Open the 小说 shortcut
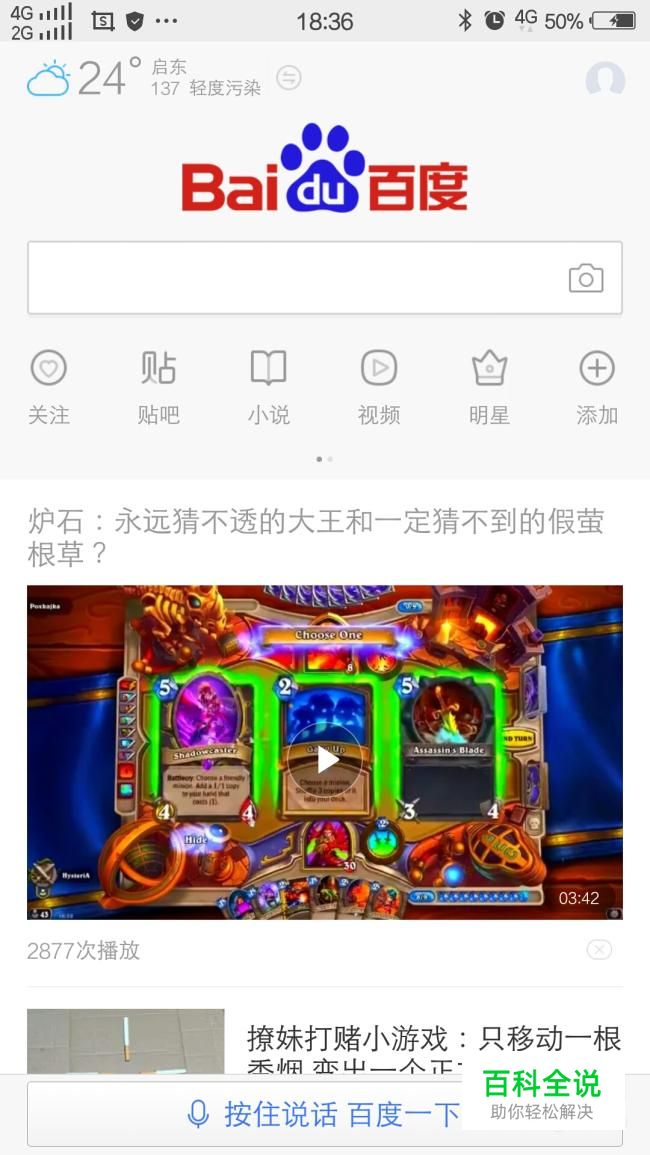 268,388
